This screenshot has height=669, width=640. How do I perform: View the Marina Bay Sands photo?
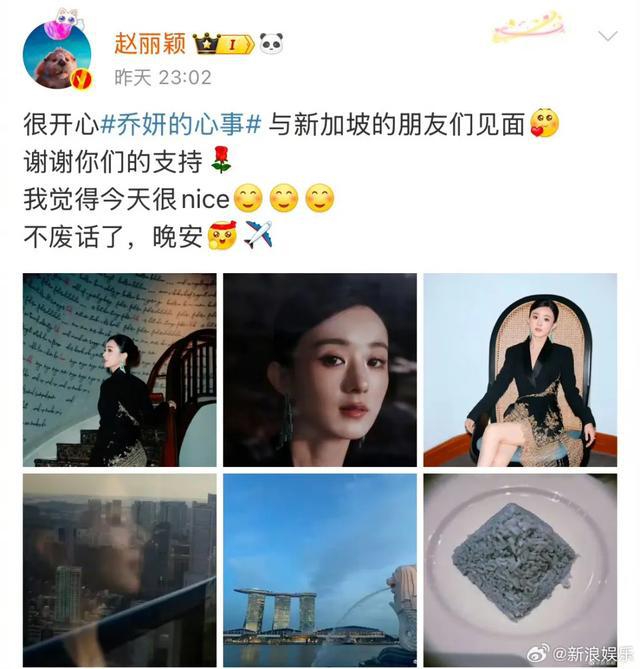click(x=319, y=569)
